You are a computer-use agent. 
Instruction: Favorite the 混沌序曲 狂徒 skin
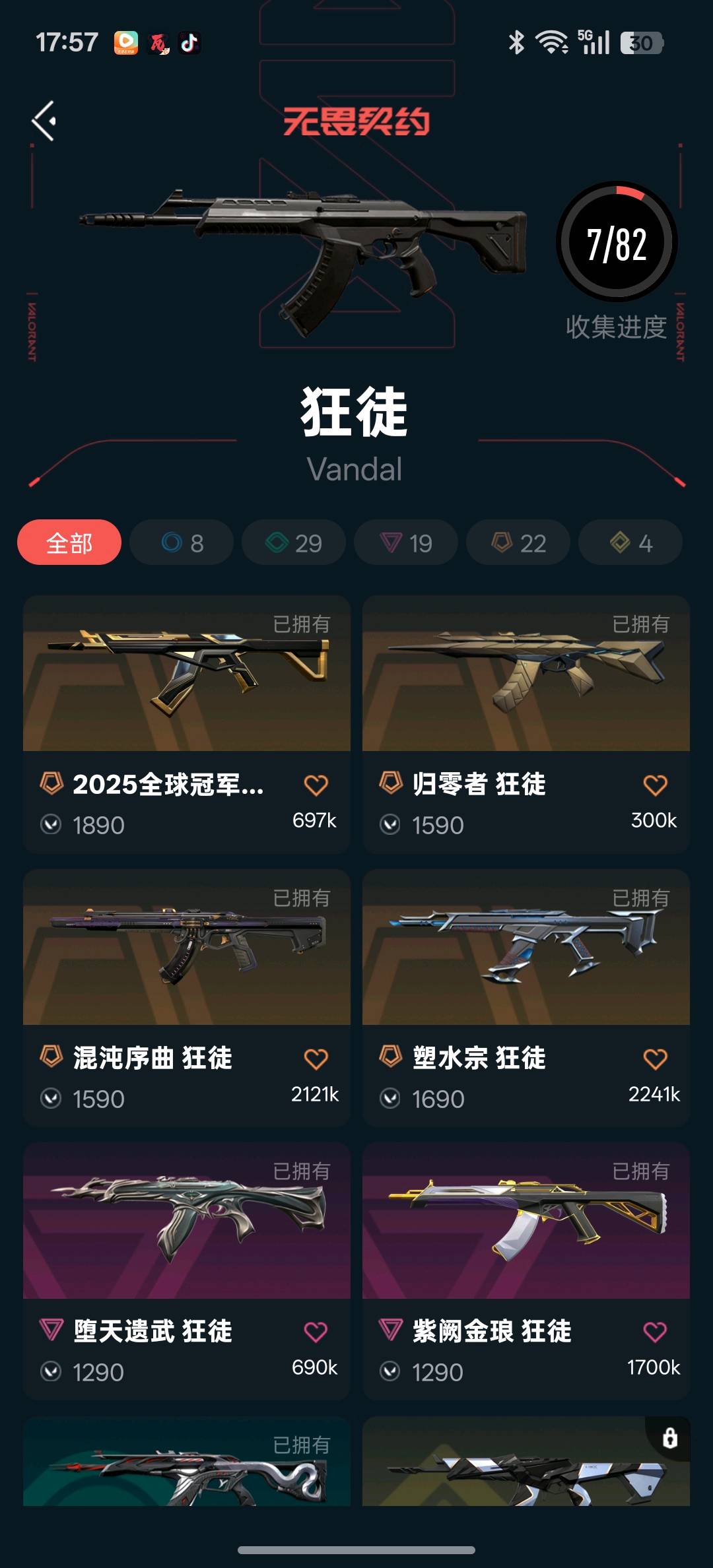click(316, 1059)
